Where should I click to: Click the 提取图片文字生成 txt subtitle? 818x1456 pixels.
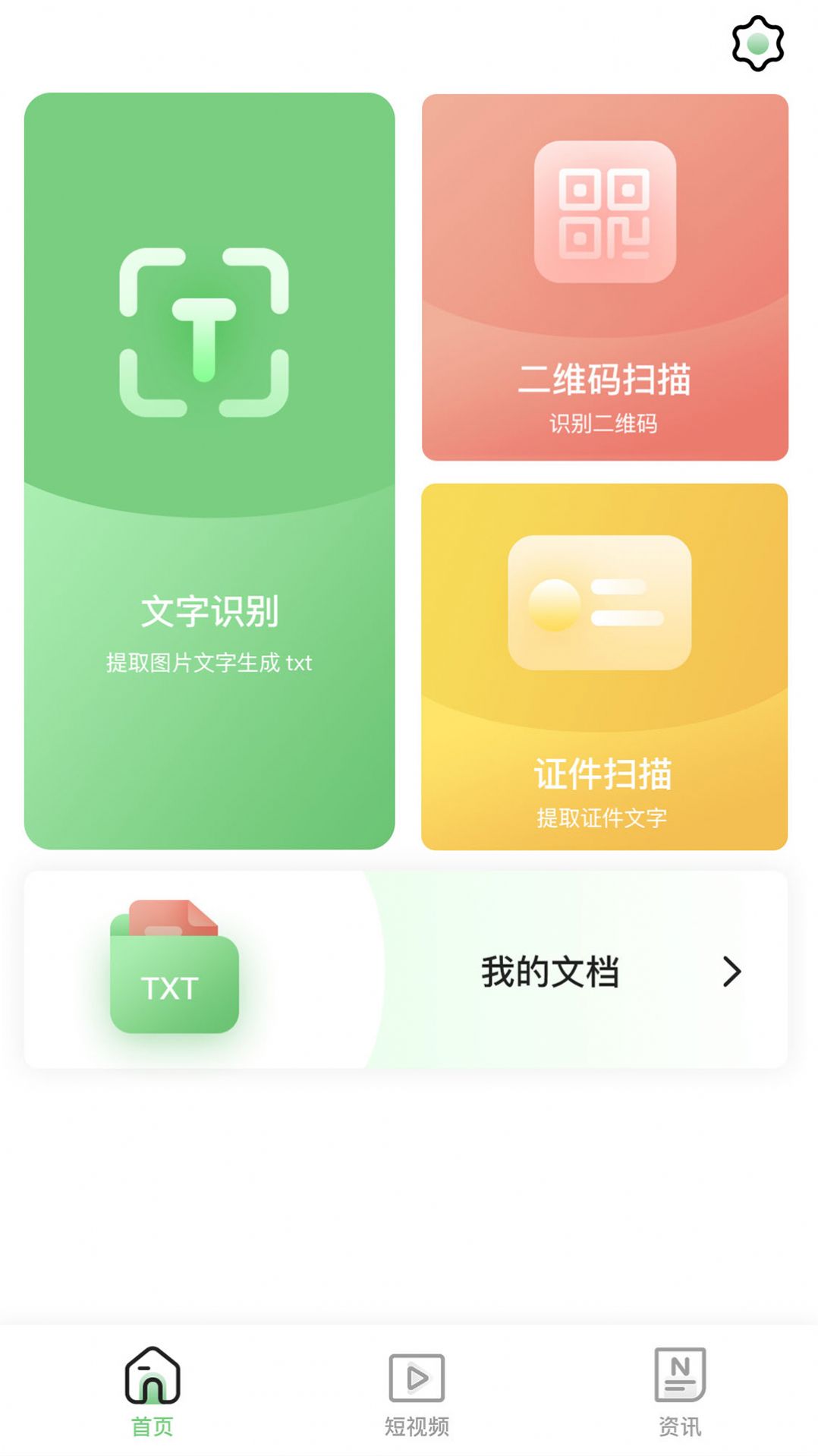click(210, 662)
